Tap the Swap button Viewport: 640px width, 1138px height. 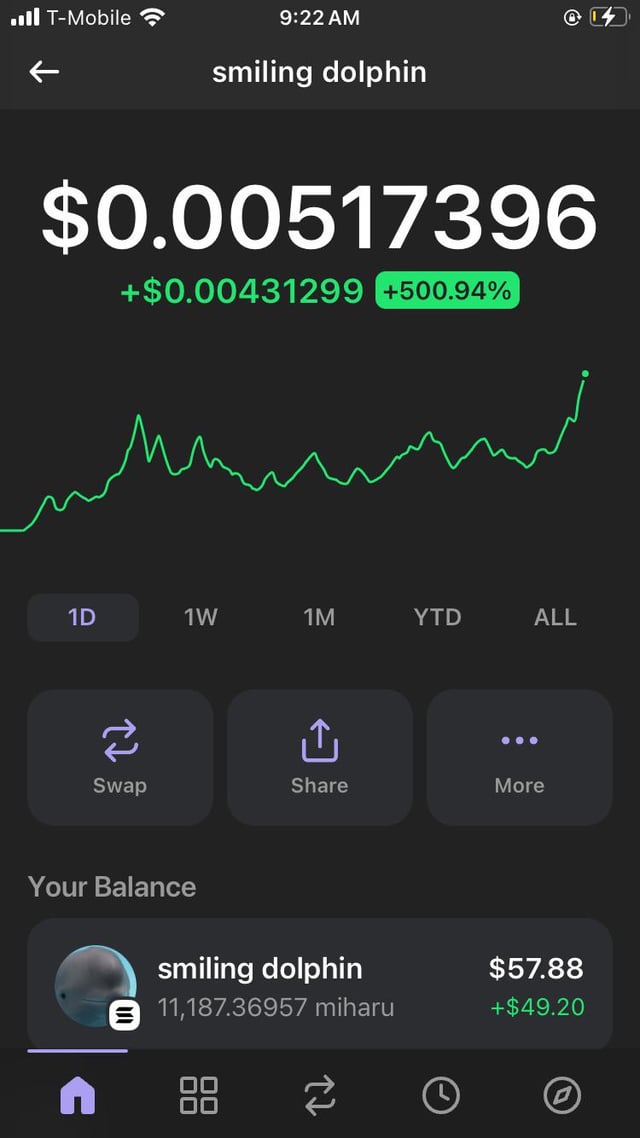(120, 757)
